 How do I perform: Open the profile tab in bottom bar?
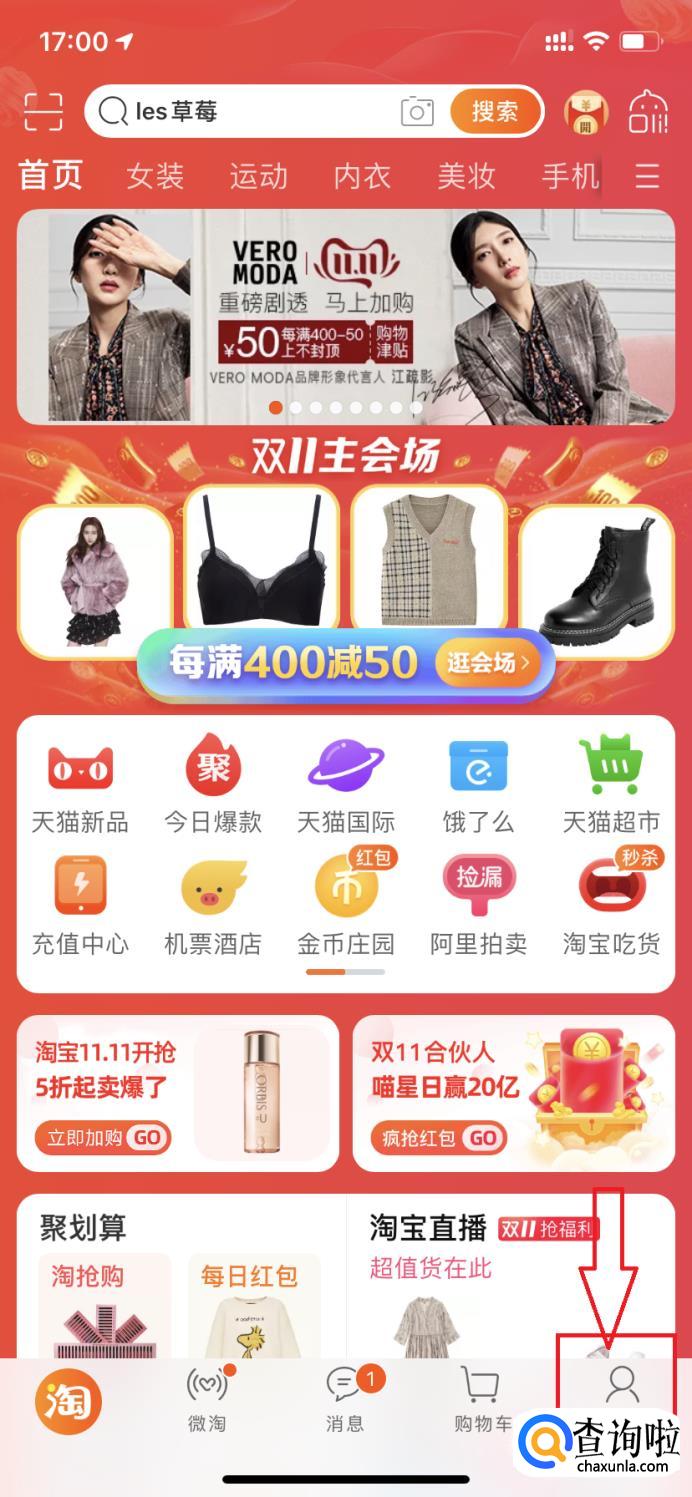622,1388
